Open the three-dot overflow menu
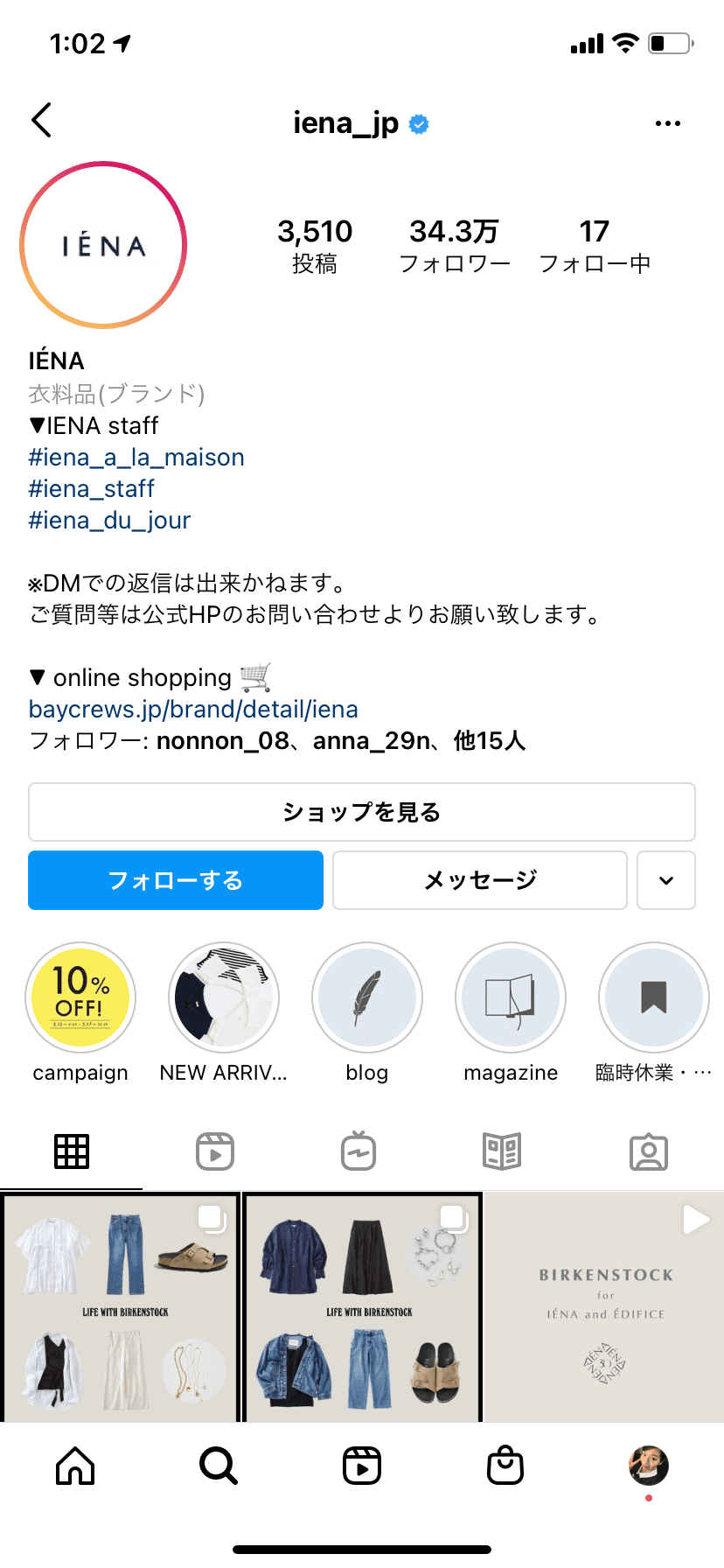724x1568 pixels. [667, 123]
